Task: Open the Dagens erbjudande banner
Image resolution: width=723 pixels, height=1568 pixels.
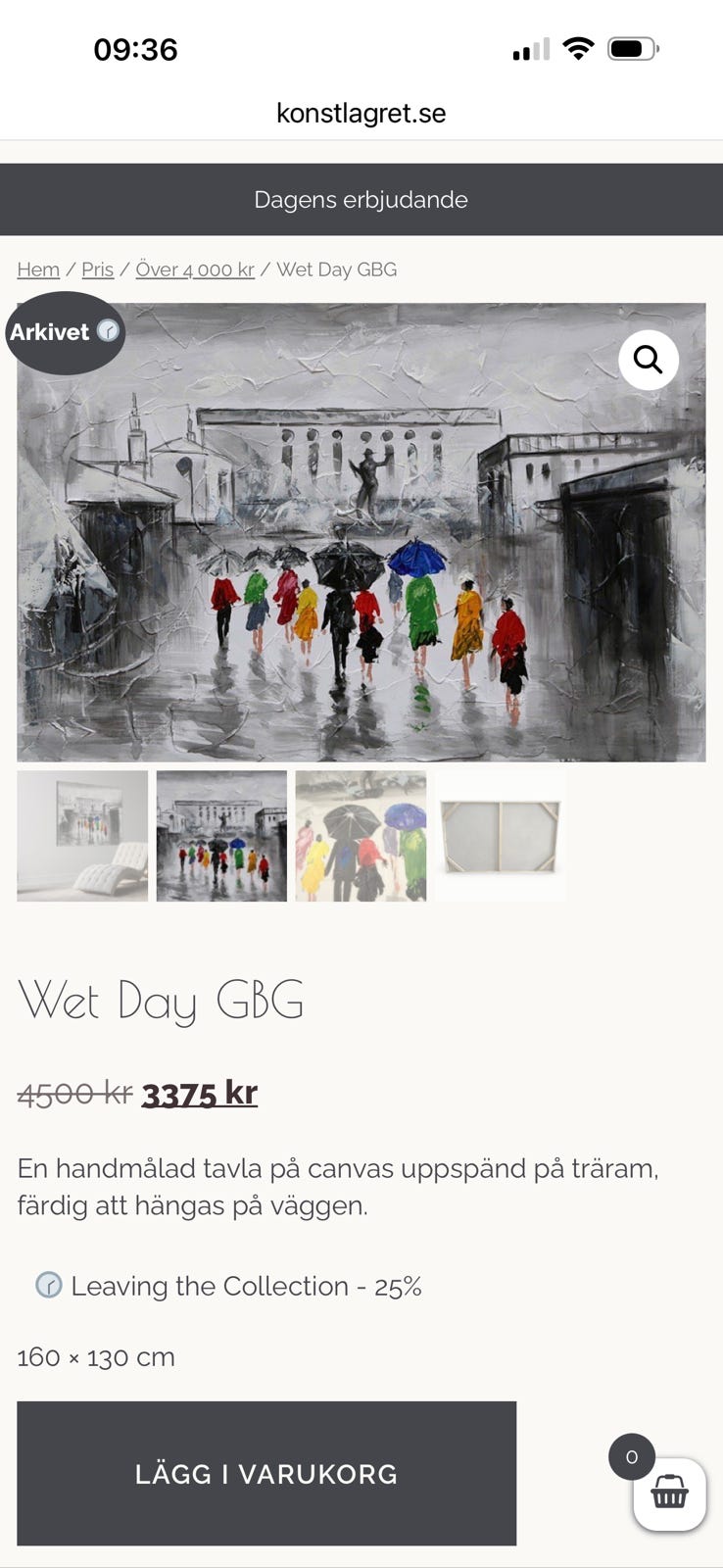Action: 361,199
